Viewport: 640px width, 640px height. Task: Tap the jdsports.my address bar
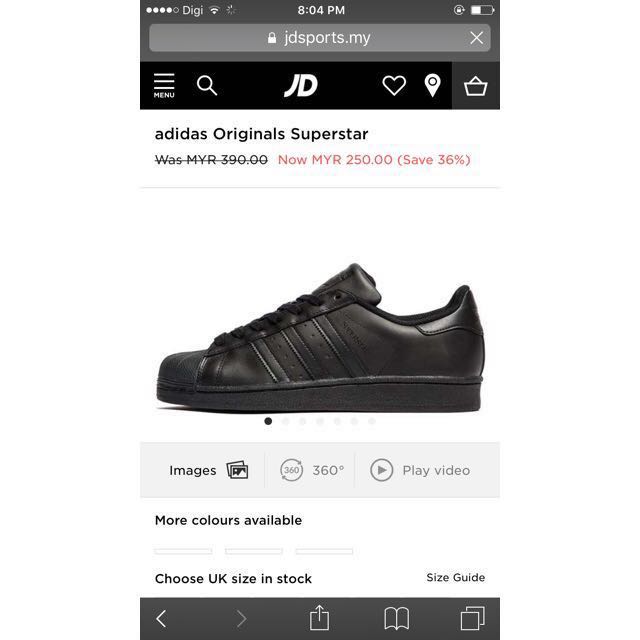(x=310, y=38)
